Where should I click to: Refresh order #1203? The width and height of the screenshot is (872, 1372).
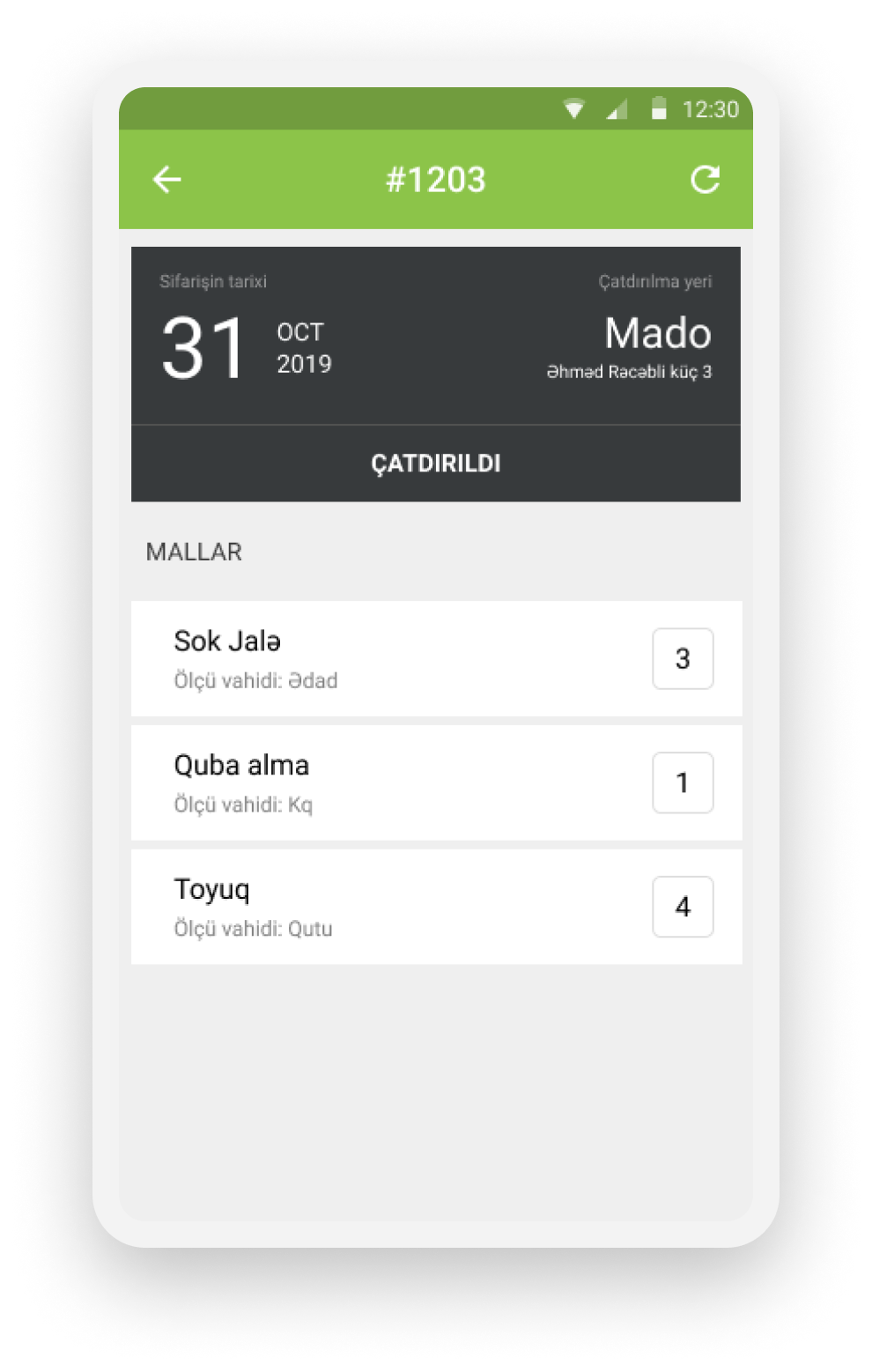pyautogui.click(x=705, y=180)
